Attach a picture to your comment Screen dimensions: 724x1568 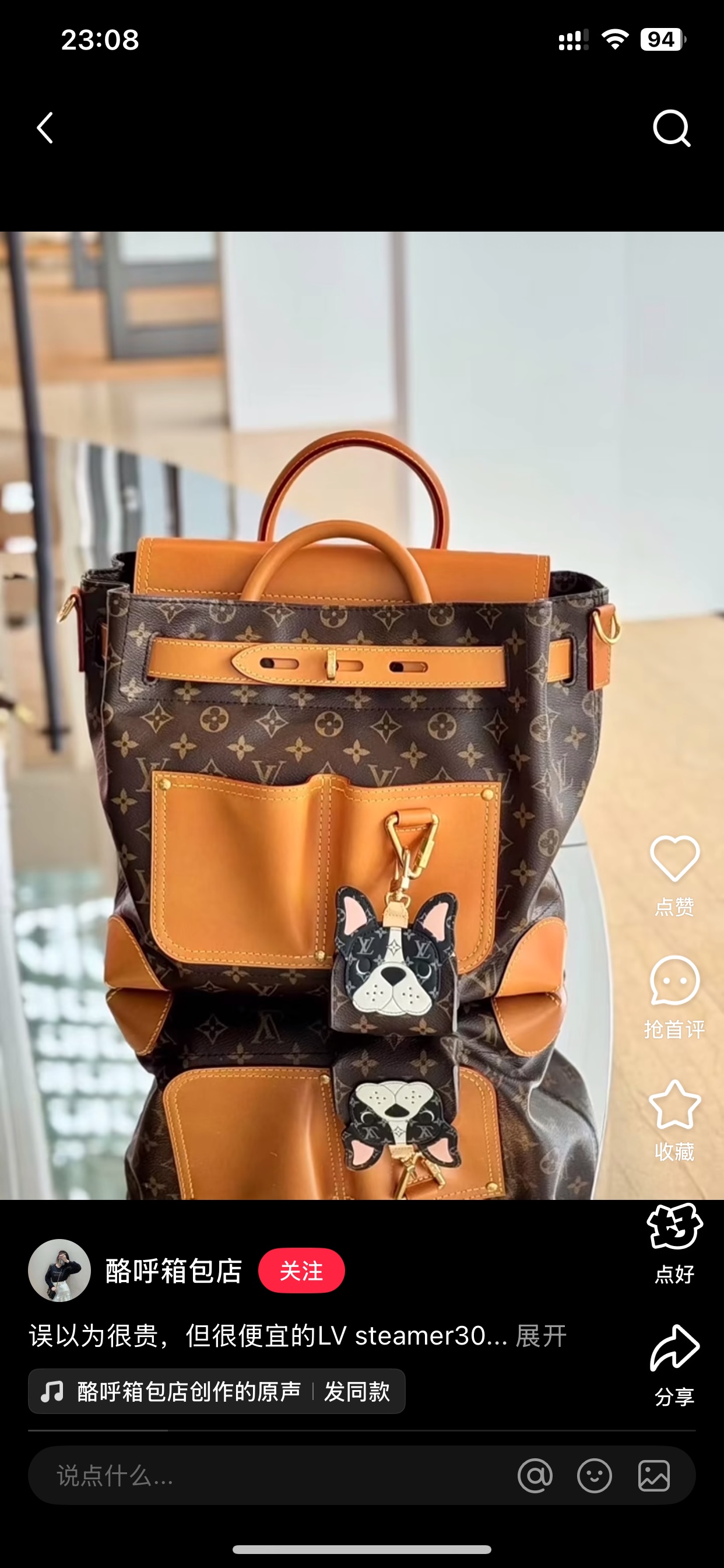click(x=654, y=1476)
